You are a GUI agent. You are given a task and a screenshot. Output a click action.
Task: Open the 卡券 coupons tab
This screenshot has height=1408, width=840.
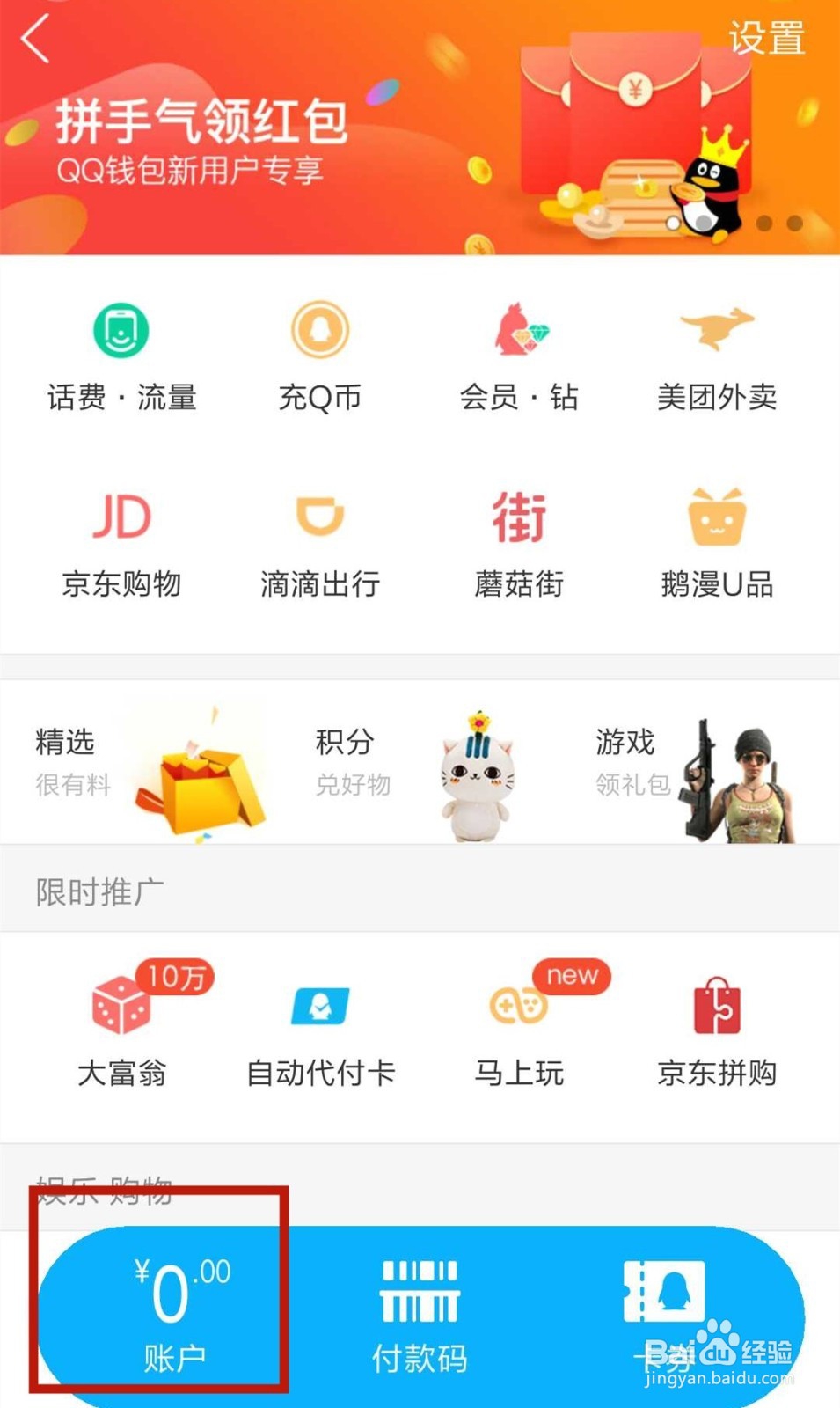point(668,1311)
